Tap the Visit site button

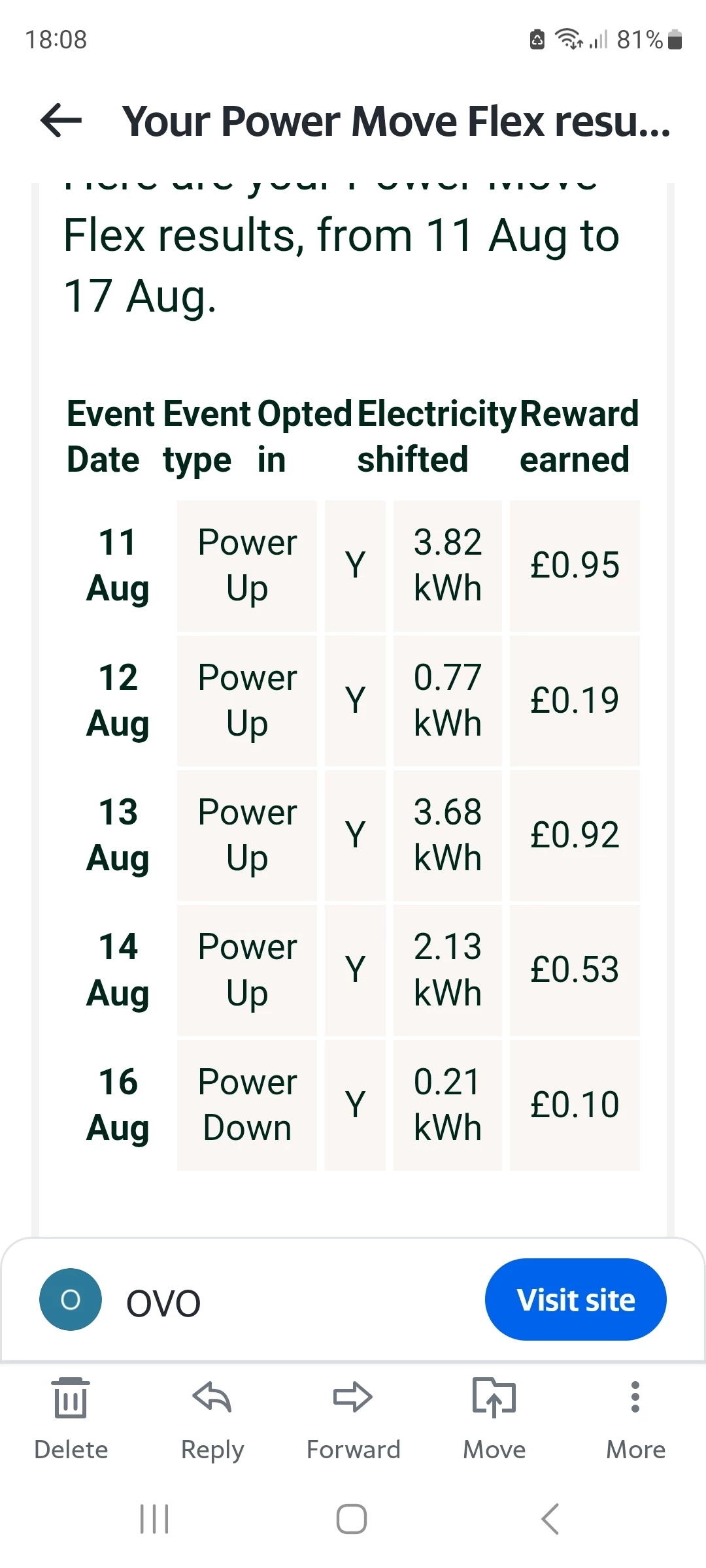(x=575, y=1300)
